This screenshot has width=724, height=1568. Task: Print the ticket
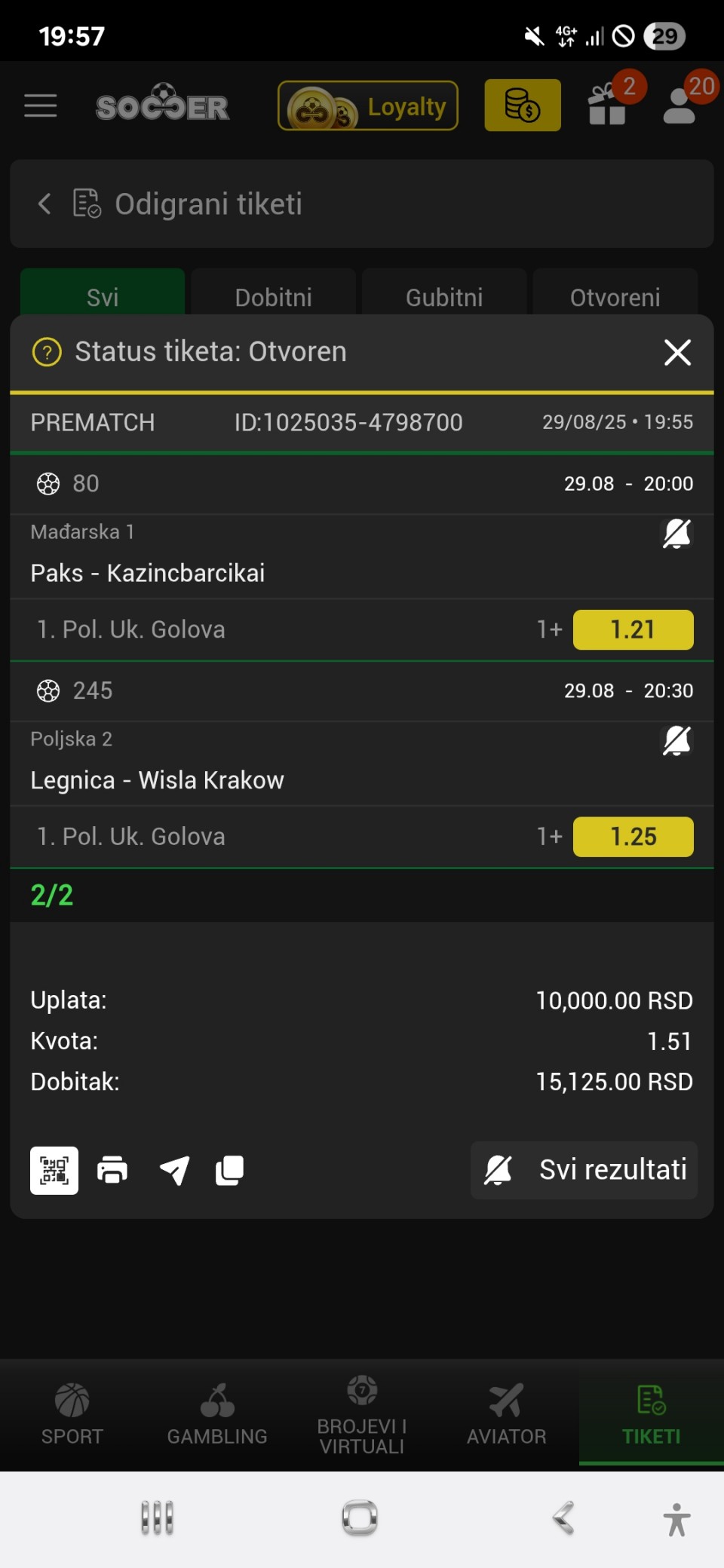(112, 1170)
